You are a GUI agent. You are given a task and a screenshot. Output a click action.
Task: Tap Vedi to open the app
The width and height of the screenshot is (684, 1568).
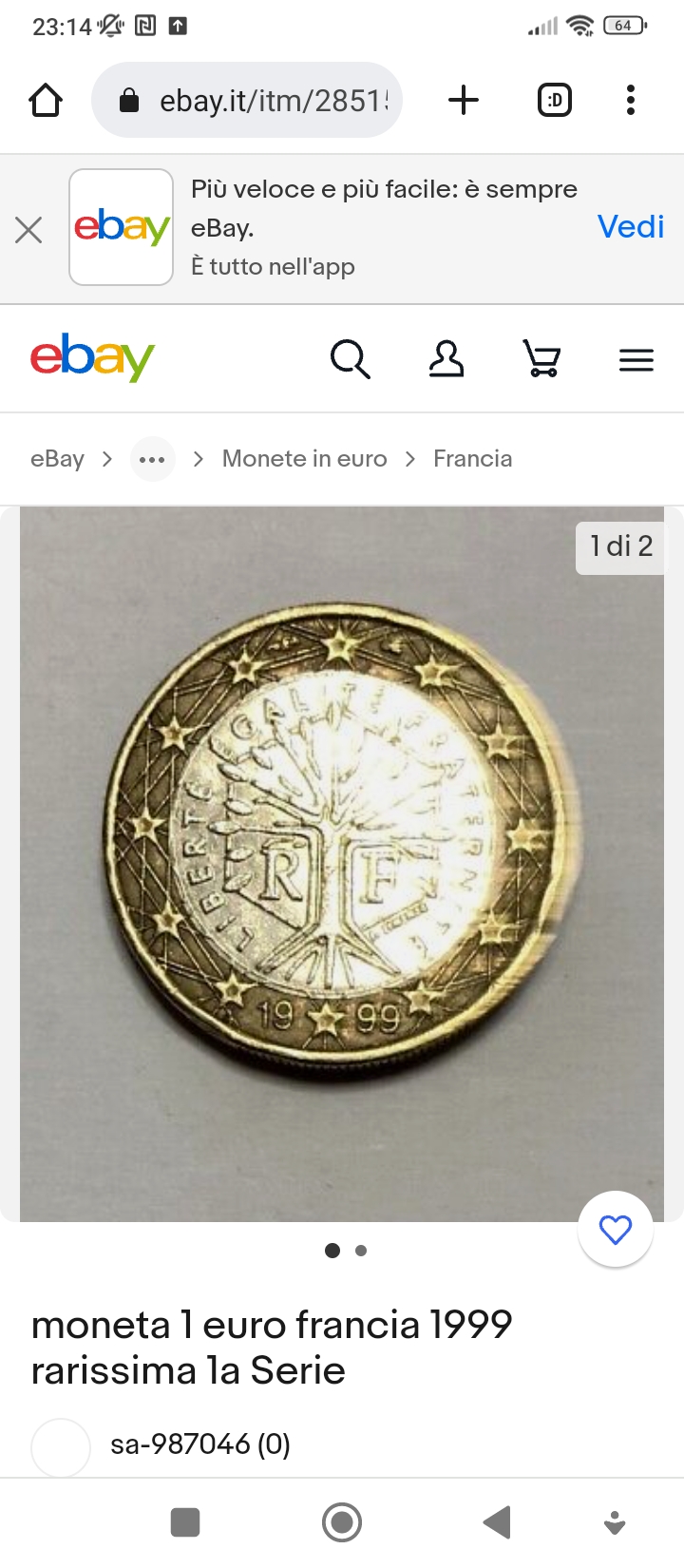pyautogui.click(x=631, y=227)
